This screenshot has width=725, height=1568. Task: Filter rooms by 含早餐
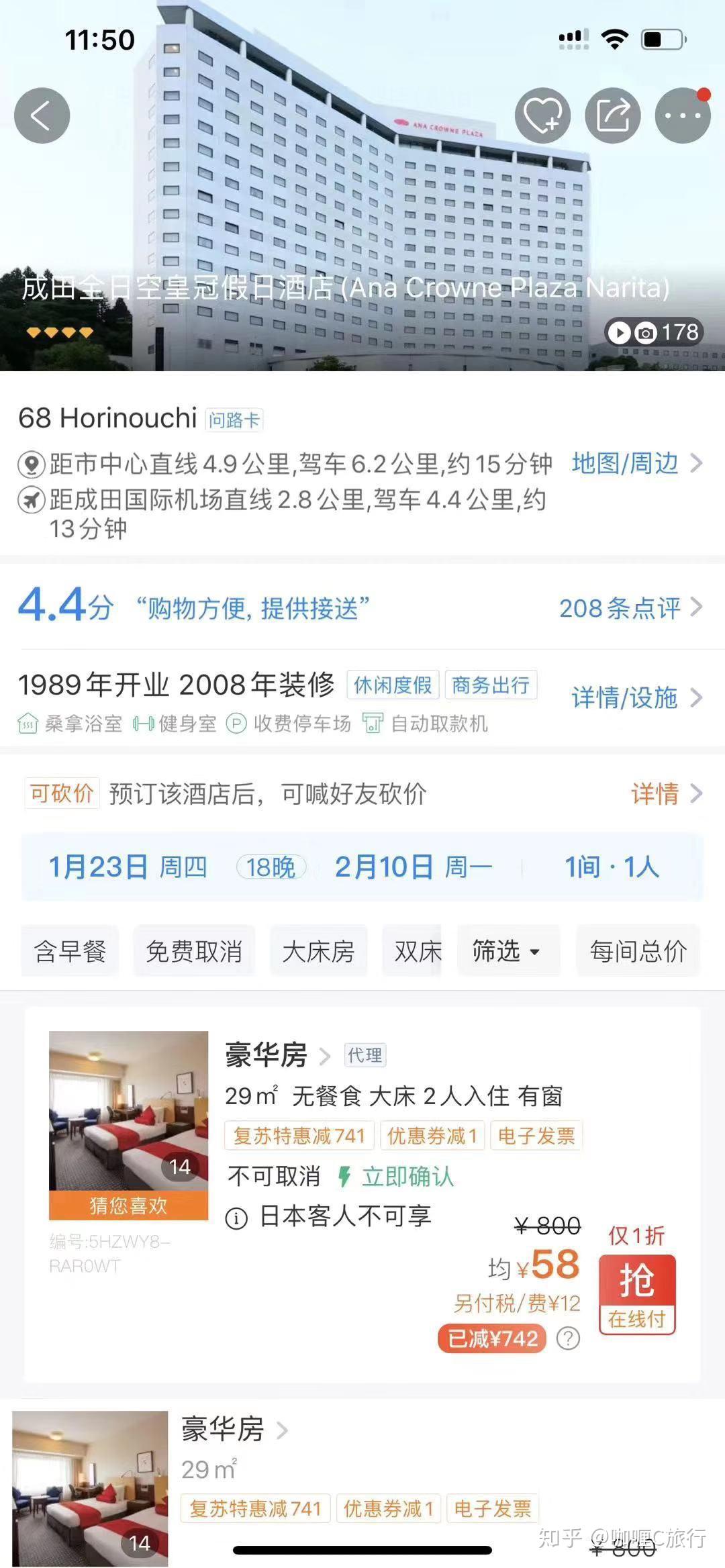[70, 951]
